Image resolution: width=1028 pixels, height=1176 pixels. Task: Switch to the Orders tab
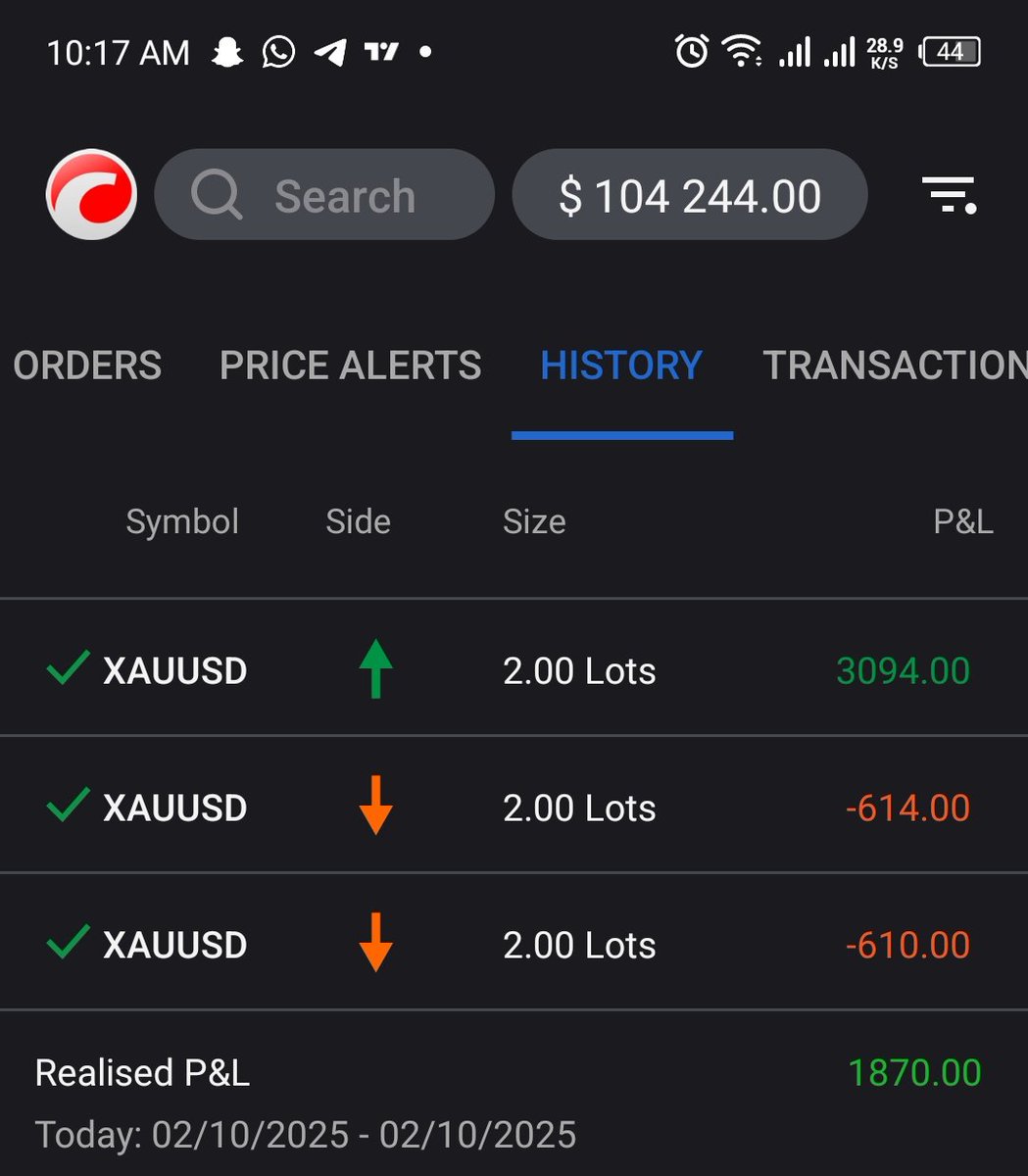tap(87, 366)
